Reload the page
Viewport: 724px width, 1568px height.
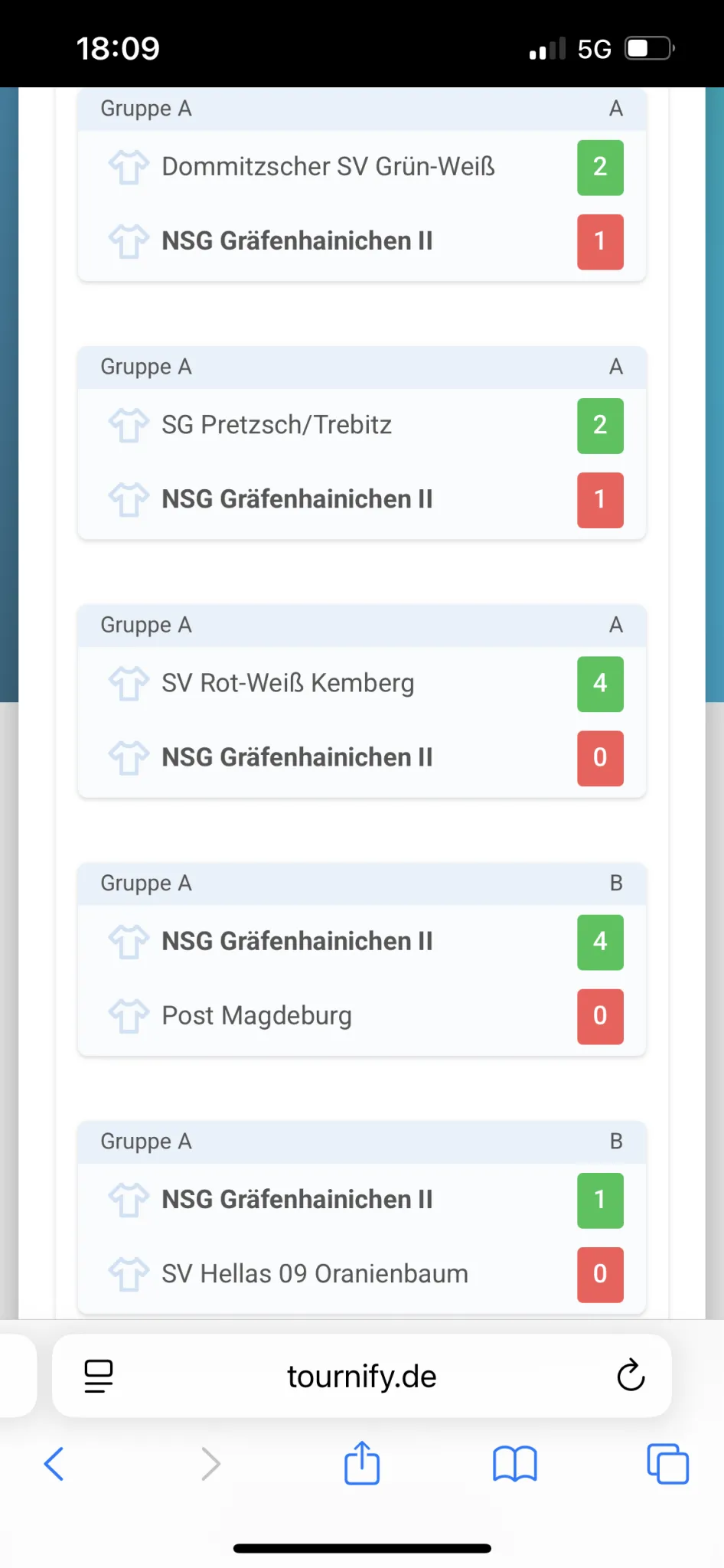(631, 1376)
